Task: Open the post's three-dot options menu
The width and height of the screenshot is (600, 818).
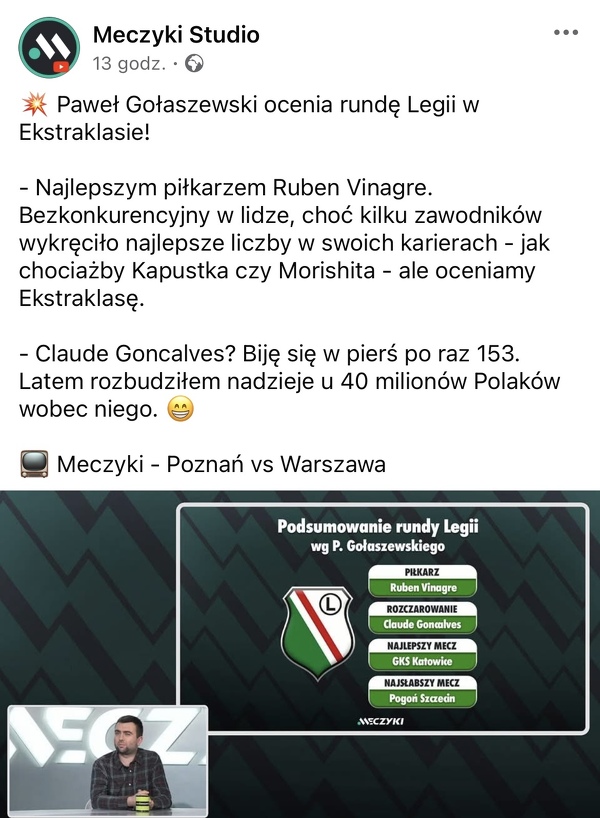Action: pyautogui.click(x=565, y=33)
